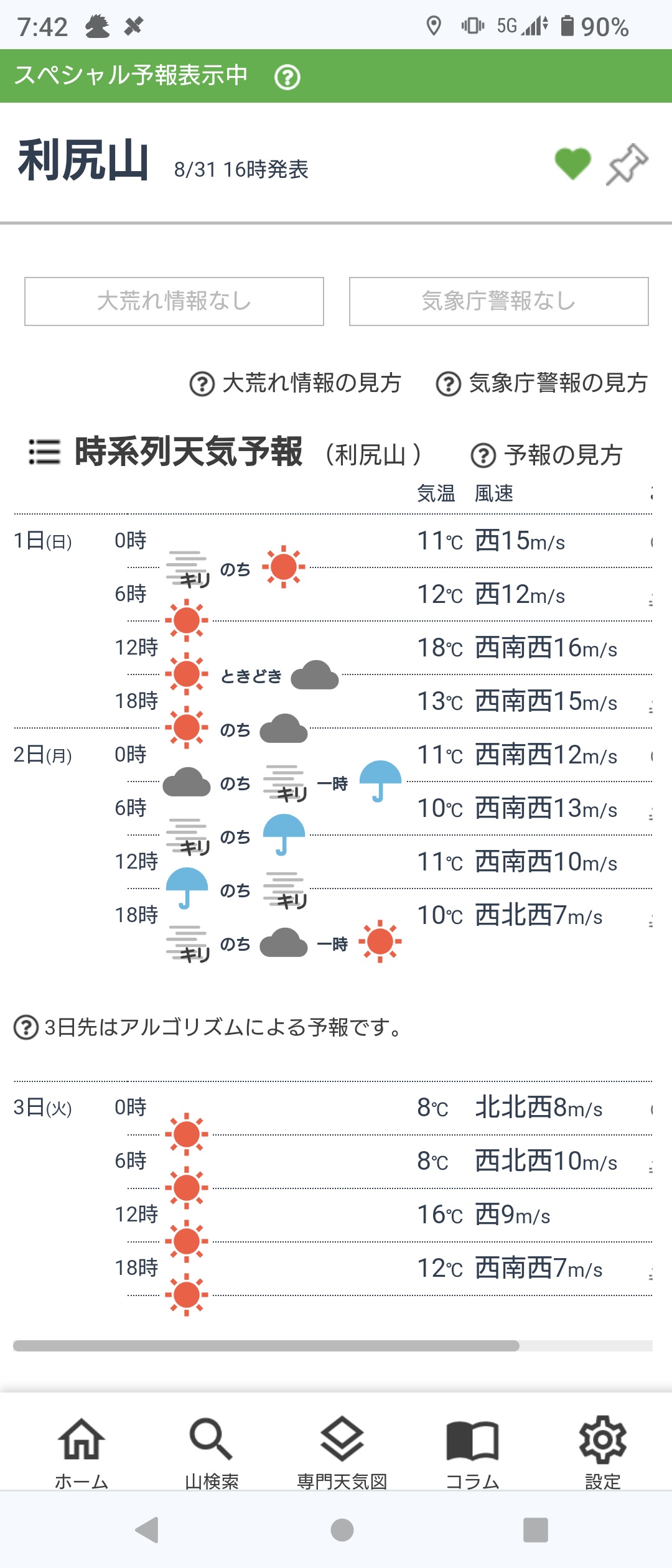This screenshot has height=1568, width=672.
Task: Tap the 大荒れ情報なし box
Action: (174, 301)
